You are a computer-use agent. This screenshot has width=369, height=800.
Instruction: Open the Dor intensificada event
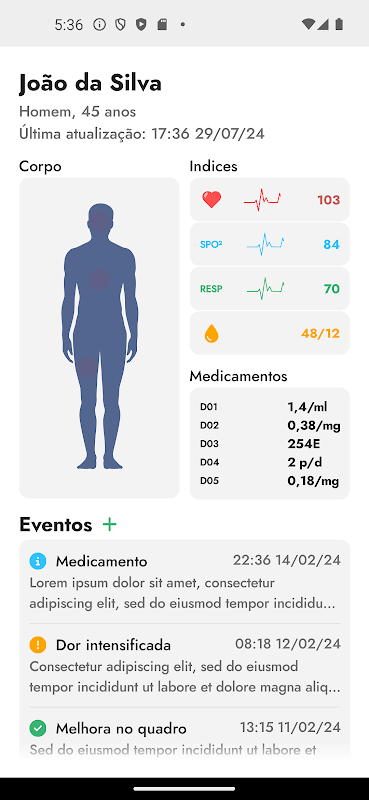185,665
